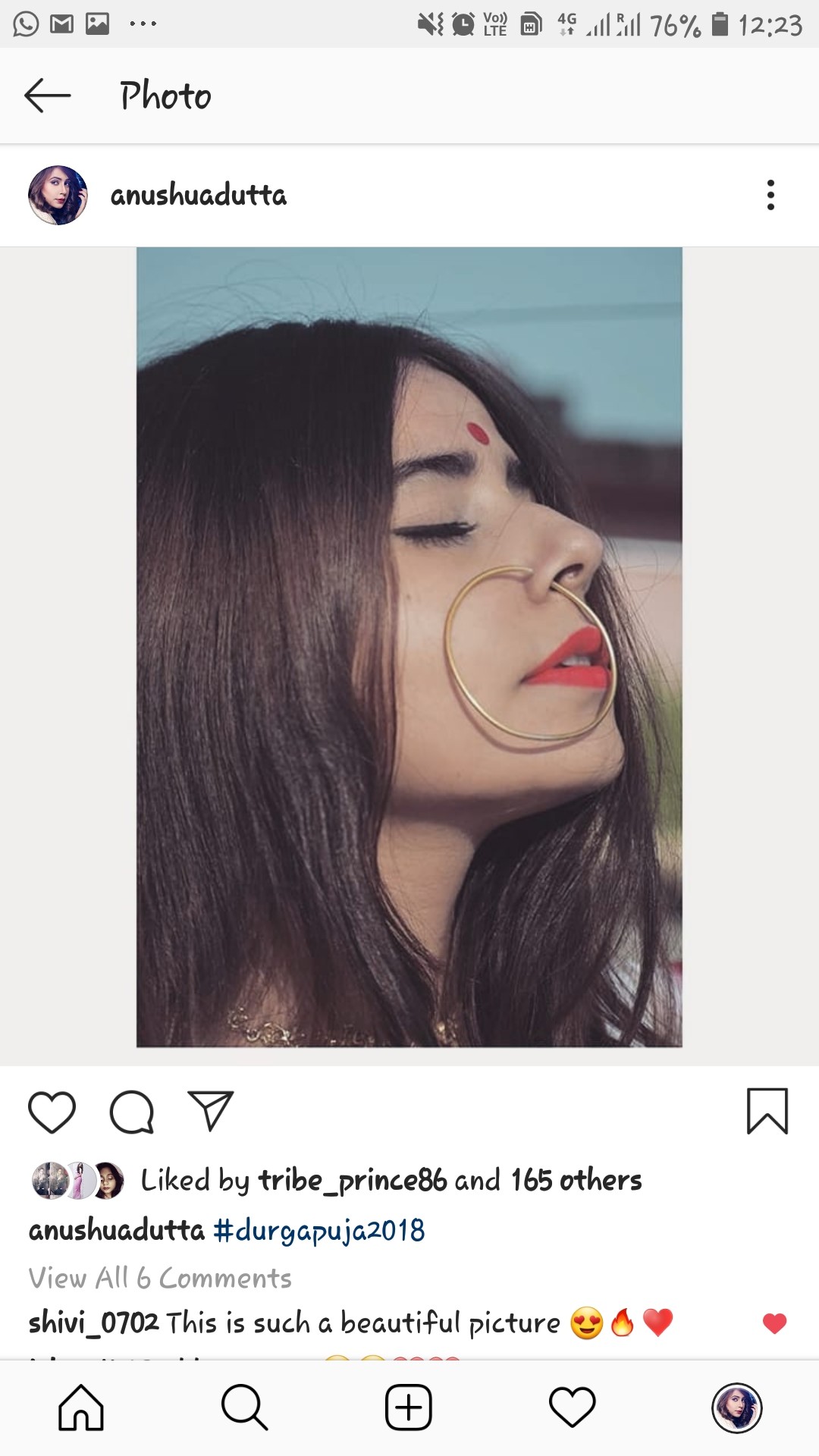The height and width of the screenshot is (1456, 819).
Task: Open shivi_0702's profile from the comment
Action: coord(93,1323)
